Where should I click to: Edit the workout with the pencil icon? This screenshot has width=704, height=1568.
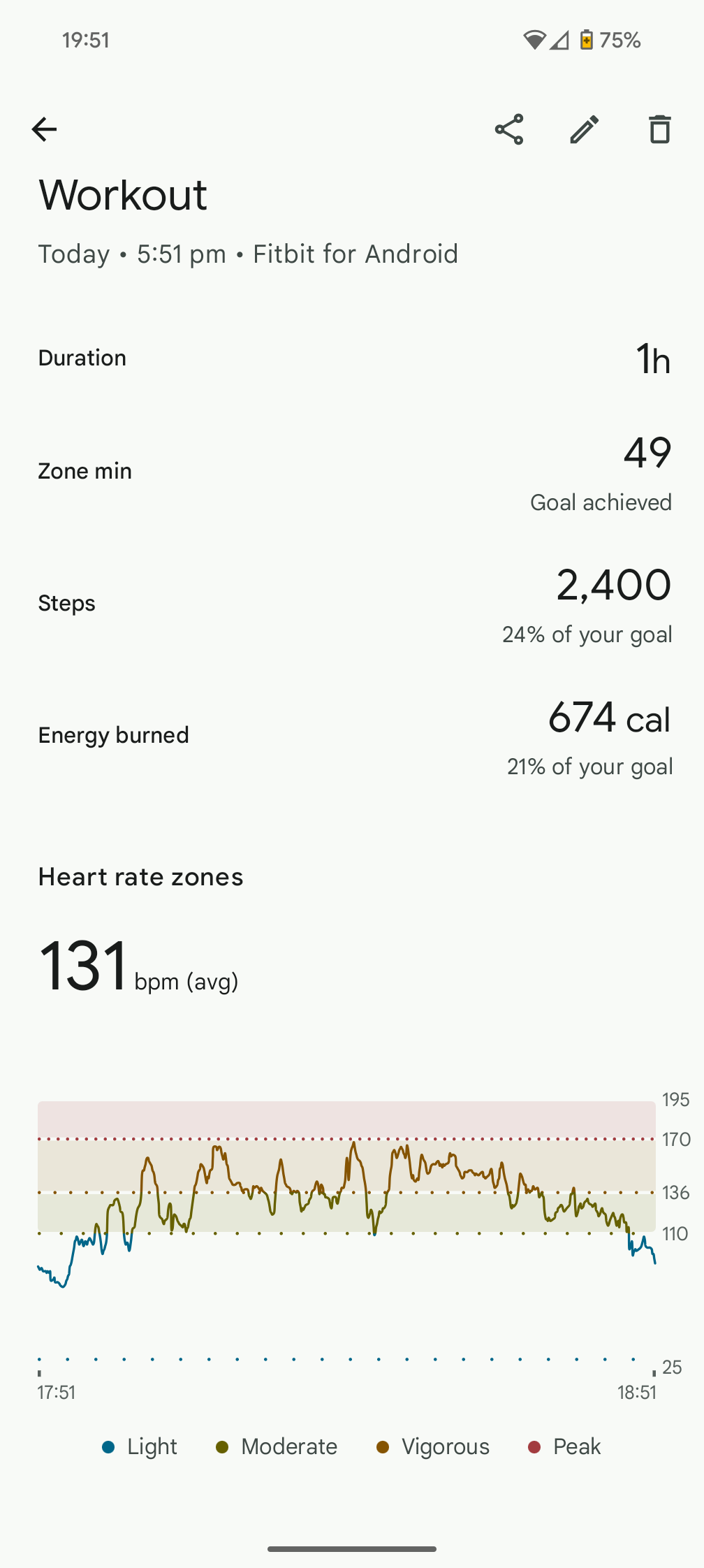(x=585, y=129)
